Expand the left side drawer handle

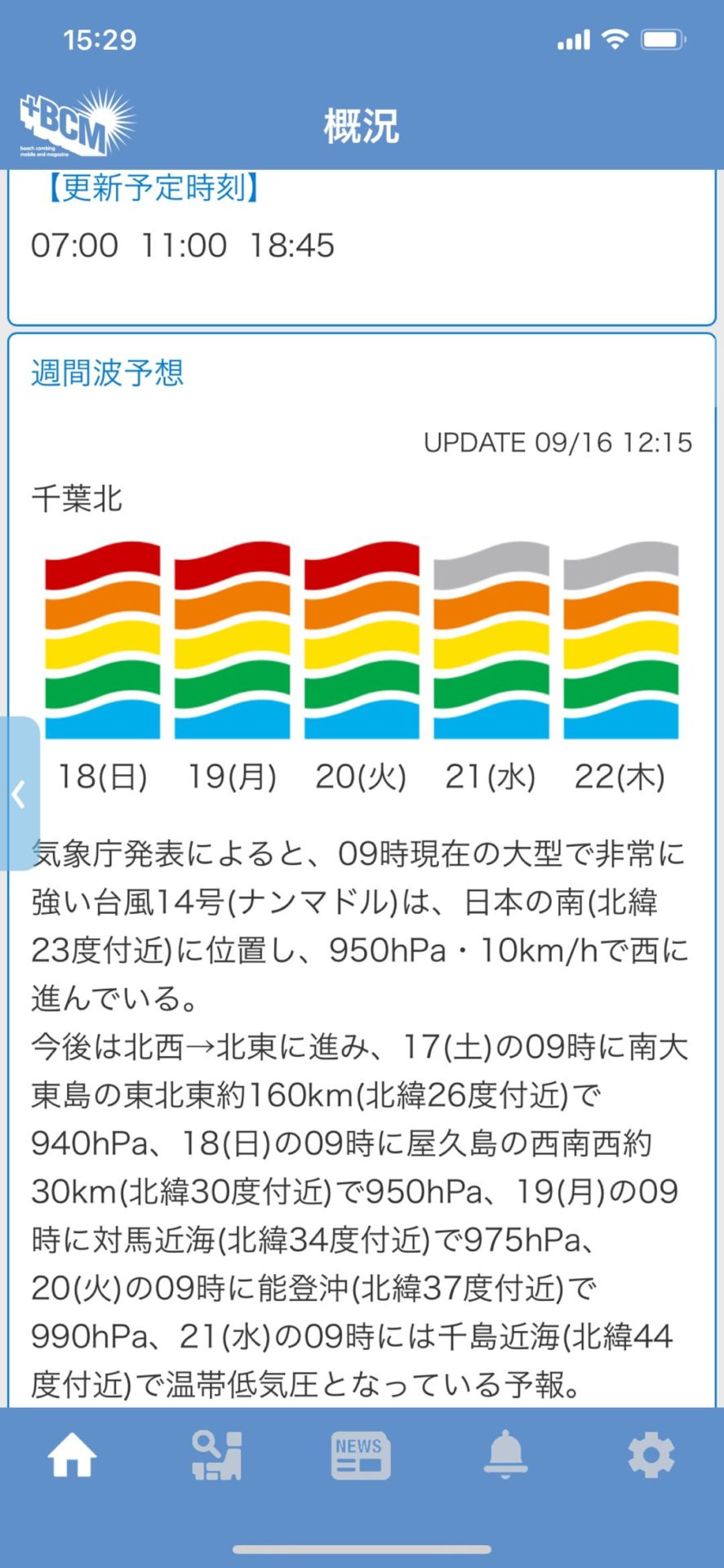tap(19, 794)
